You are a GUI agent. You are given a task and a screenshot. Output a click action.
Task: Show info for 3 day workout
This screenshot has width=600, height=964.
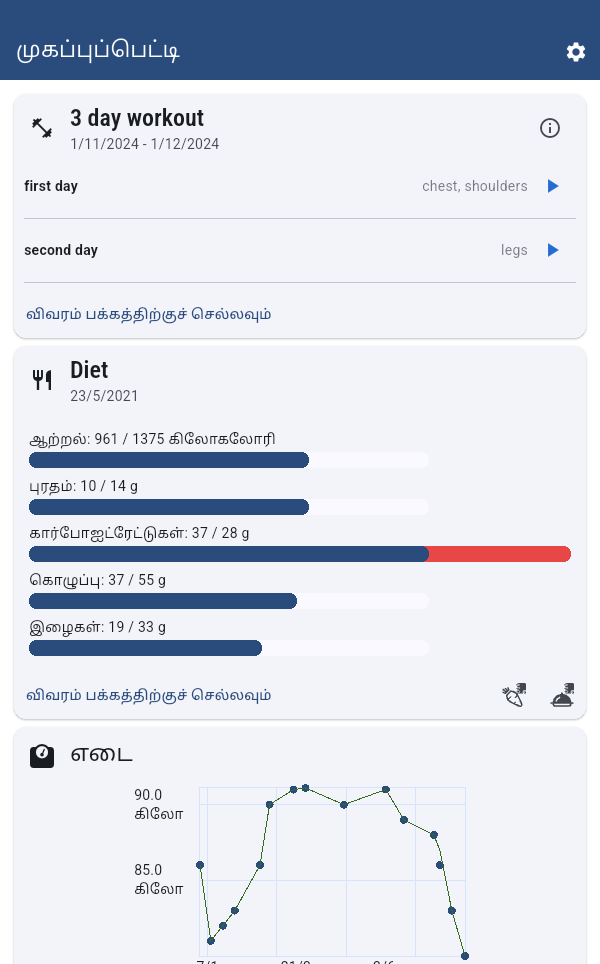550,128
